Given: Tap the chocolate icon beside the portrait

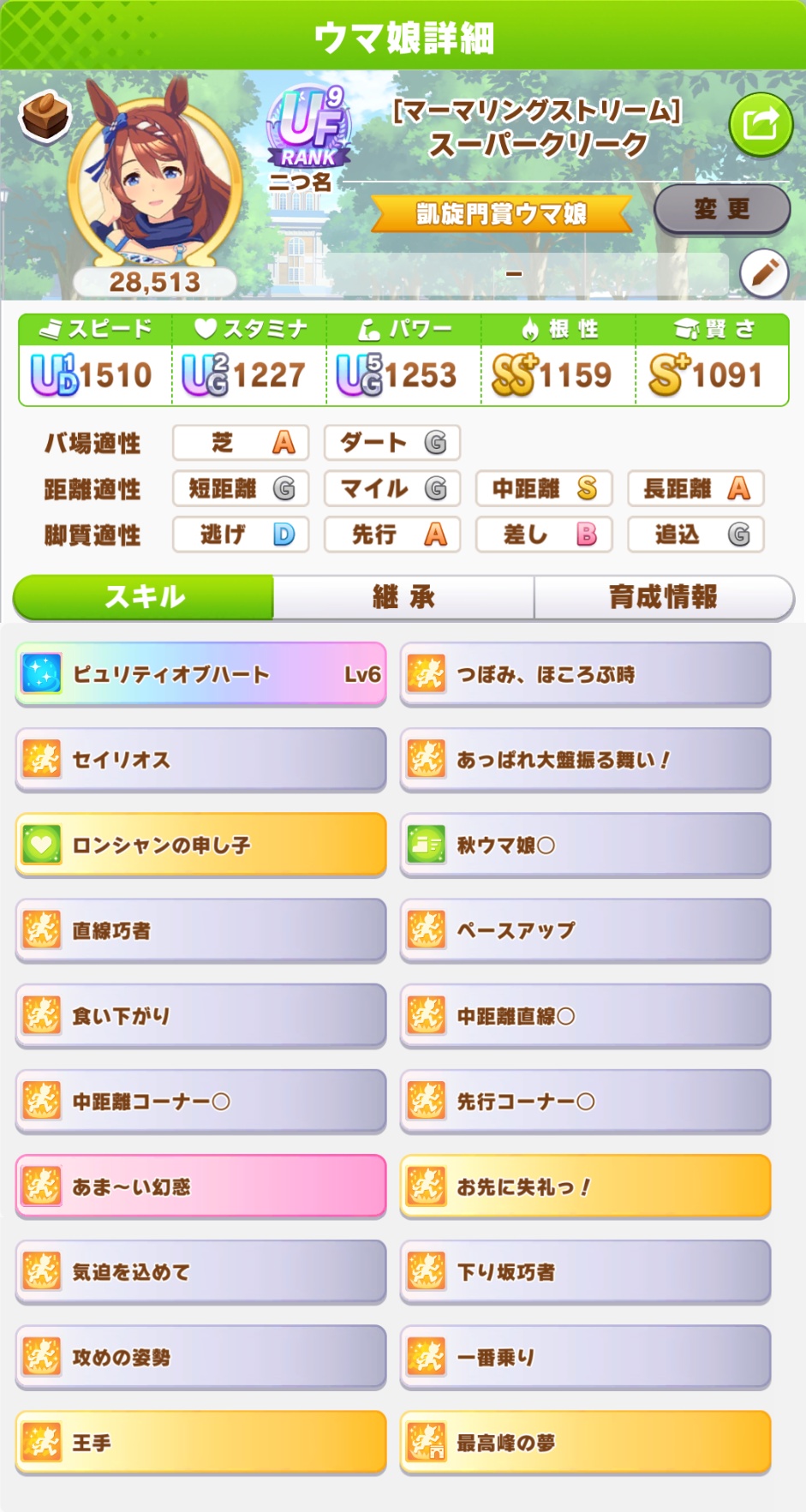Looking at the screenshot, I should [x=45, y=115].
